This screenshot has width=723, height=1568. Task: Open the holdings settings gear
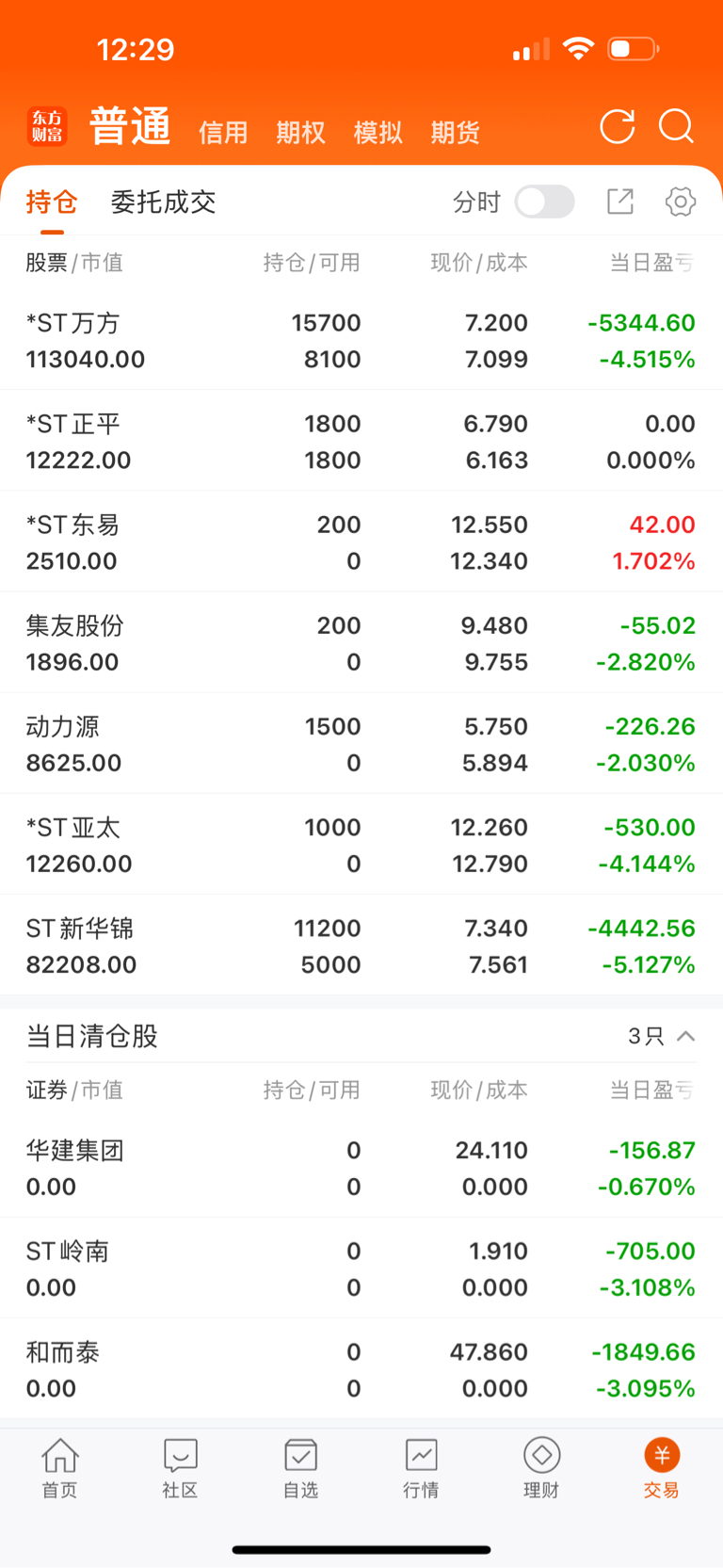pyautogui.click(x=680, y=202)
